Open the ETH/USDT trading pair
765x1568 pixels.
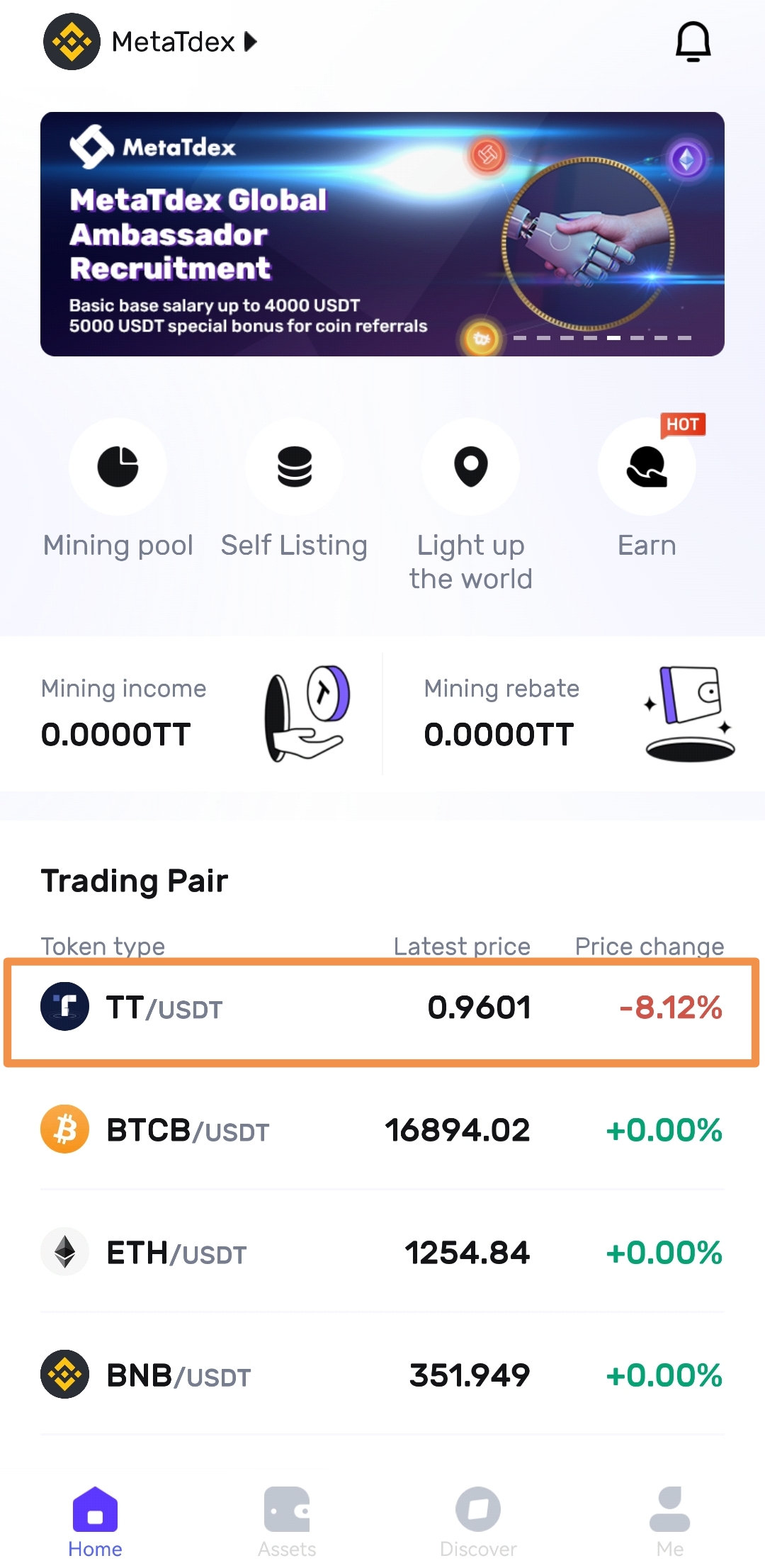tap(382, 1253)
